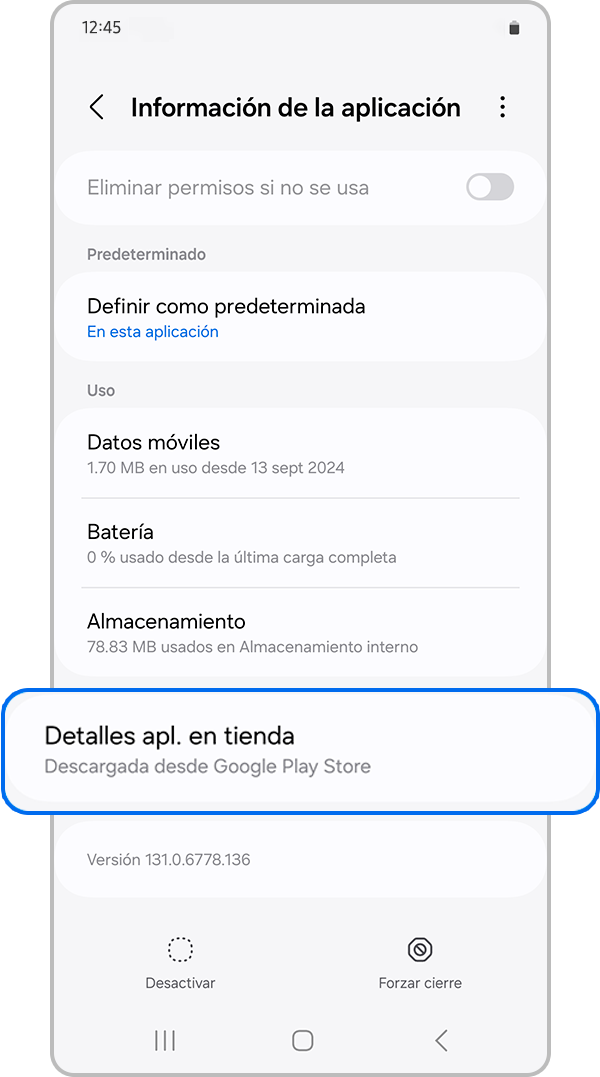
Task: Go back from Información de la aplicación
Action: 97,108
